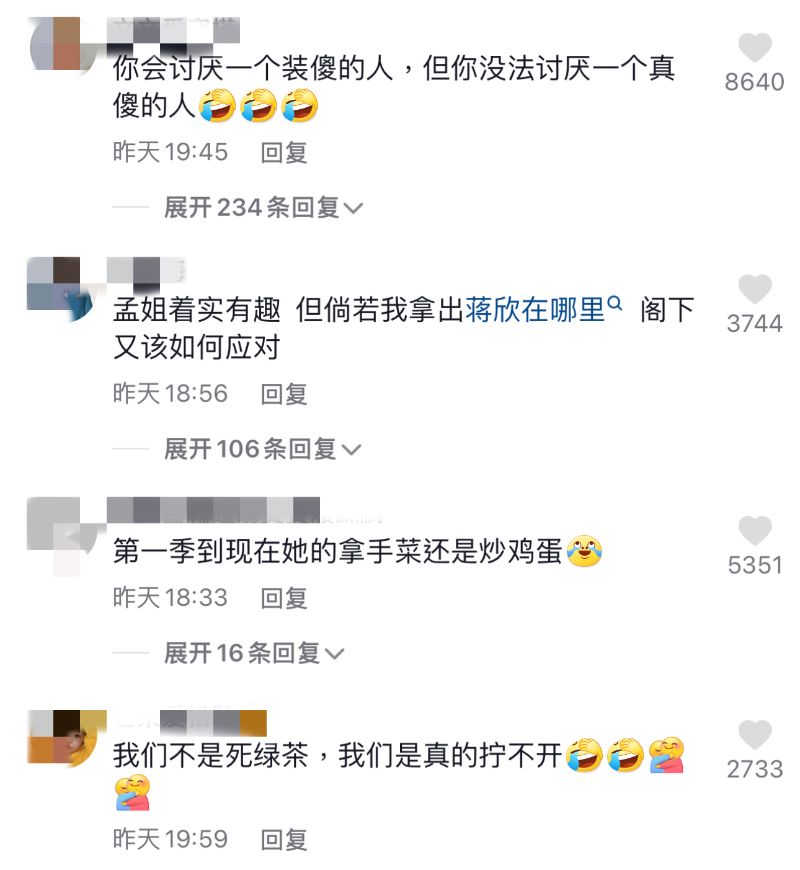
Task: Like the 炒鸡蛋 comment
Action: [755, 532]
